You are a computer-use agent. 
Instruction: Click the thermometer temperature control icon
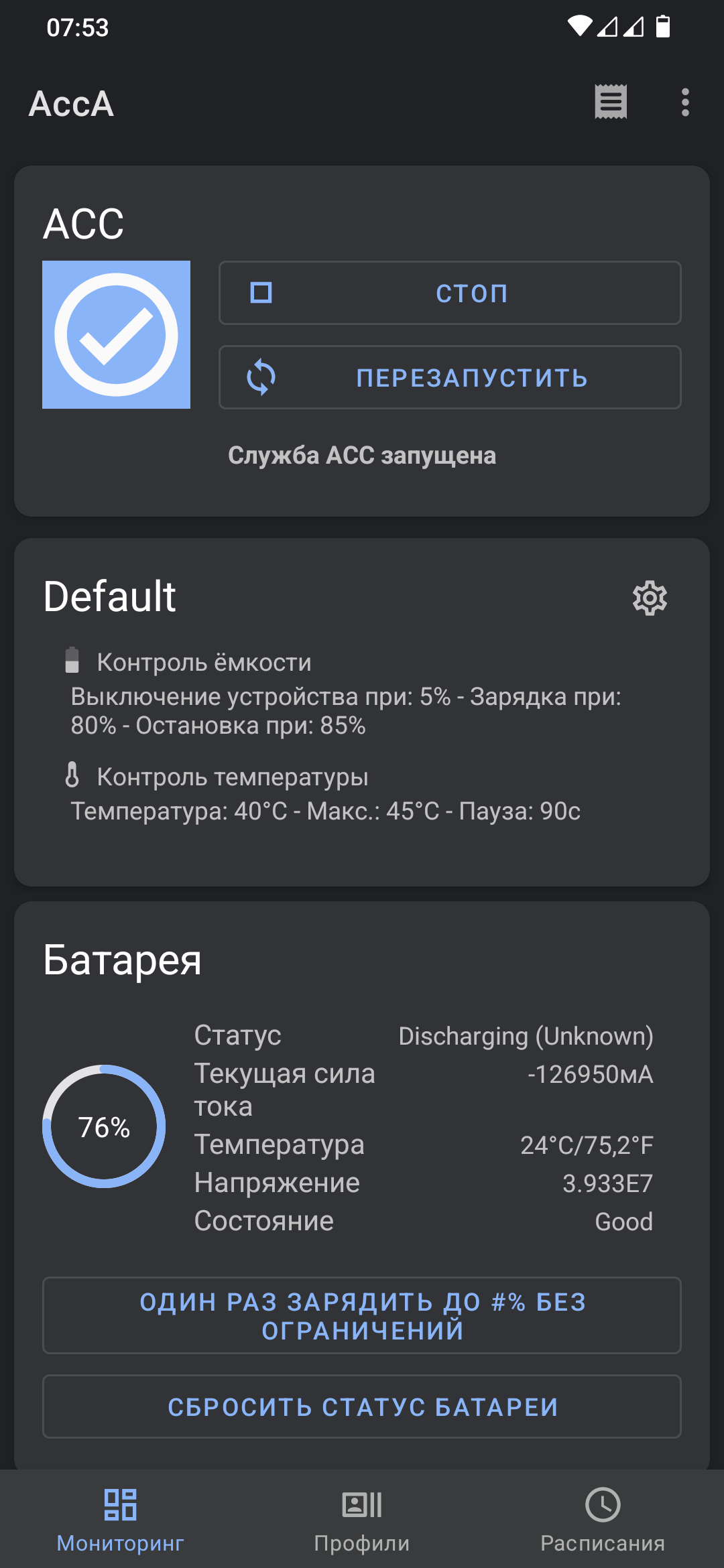(72, 777)
